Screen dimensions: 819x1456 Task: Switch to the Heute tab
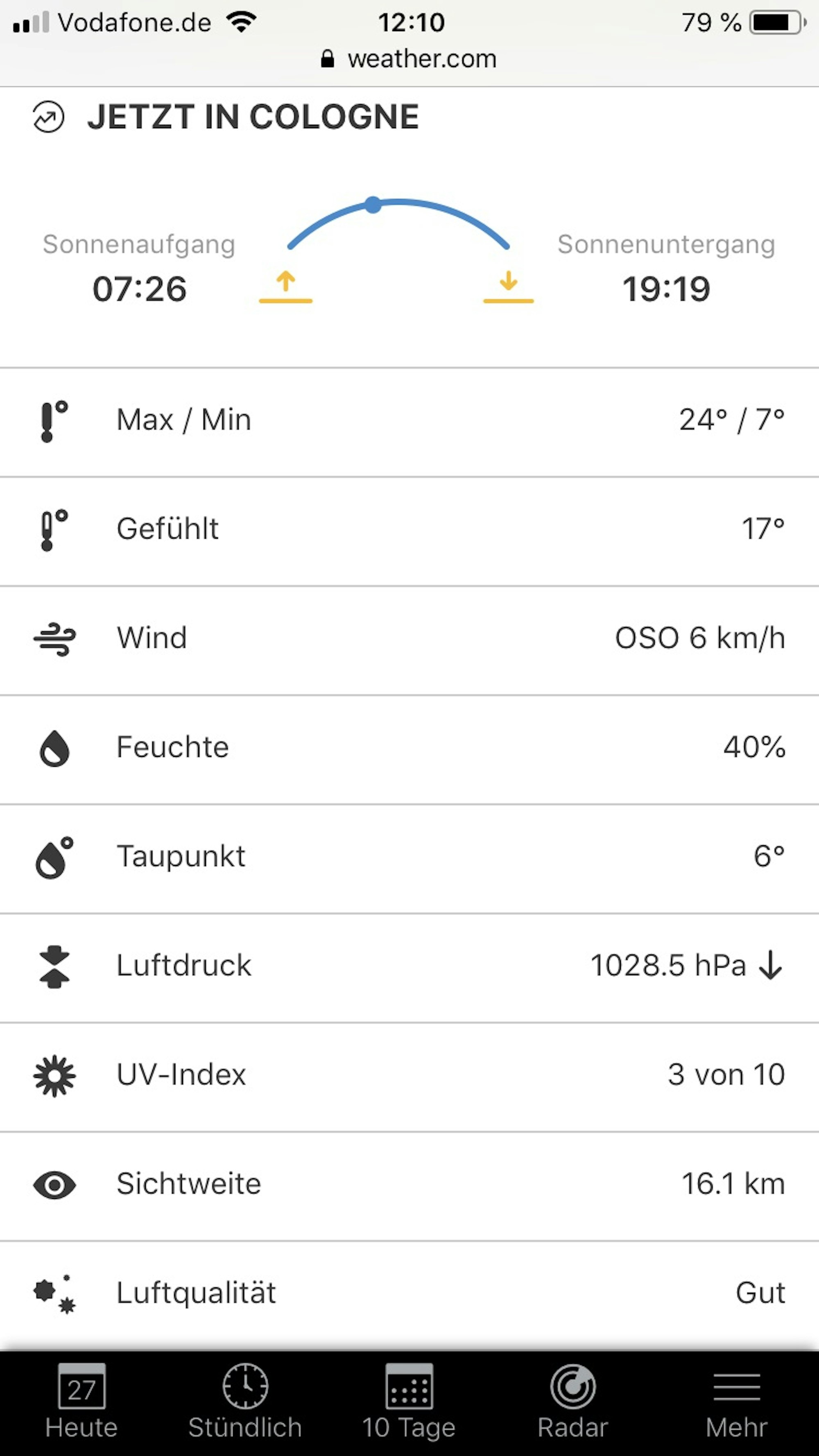pyautogui.click(x=81, y=1401)
